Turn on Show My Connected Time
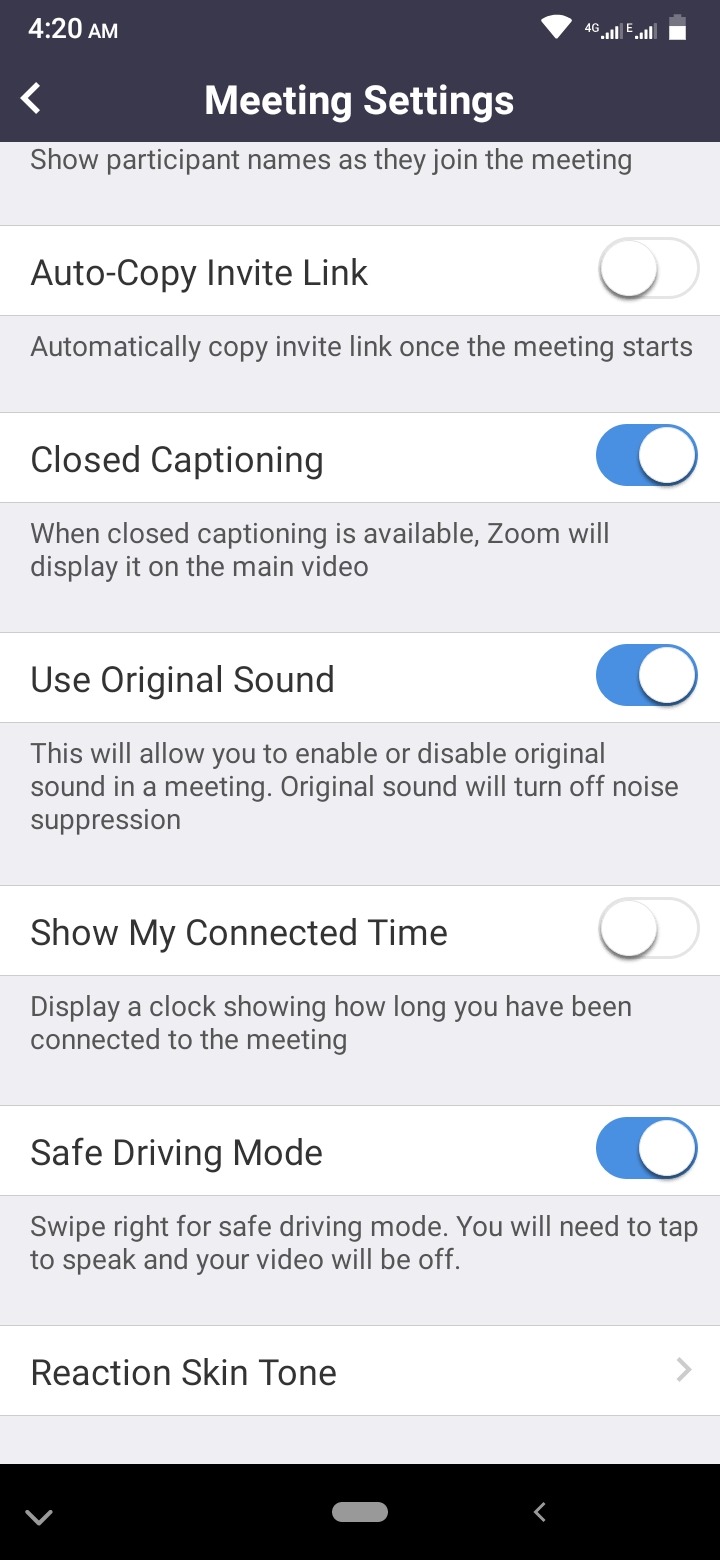This screenshot has height=1560, width=720. (647, 930)
